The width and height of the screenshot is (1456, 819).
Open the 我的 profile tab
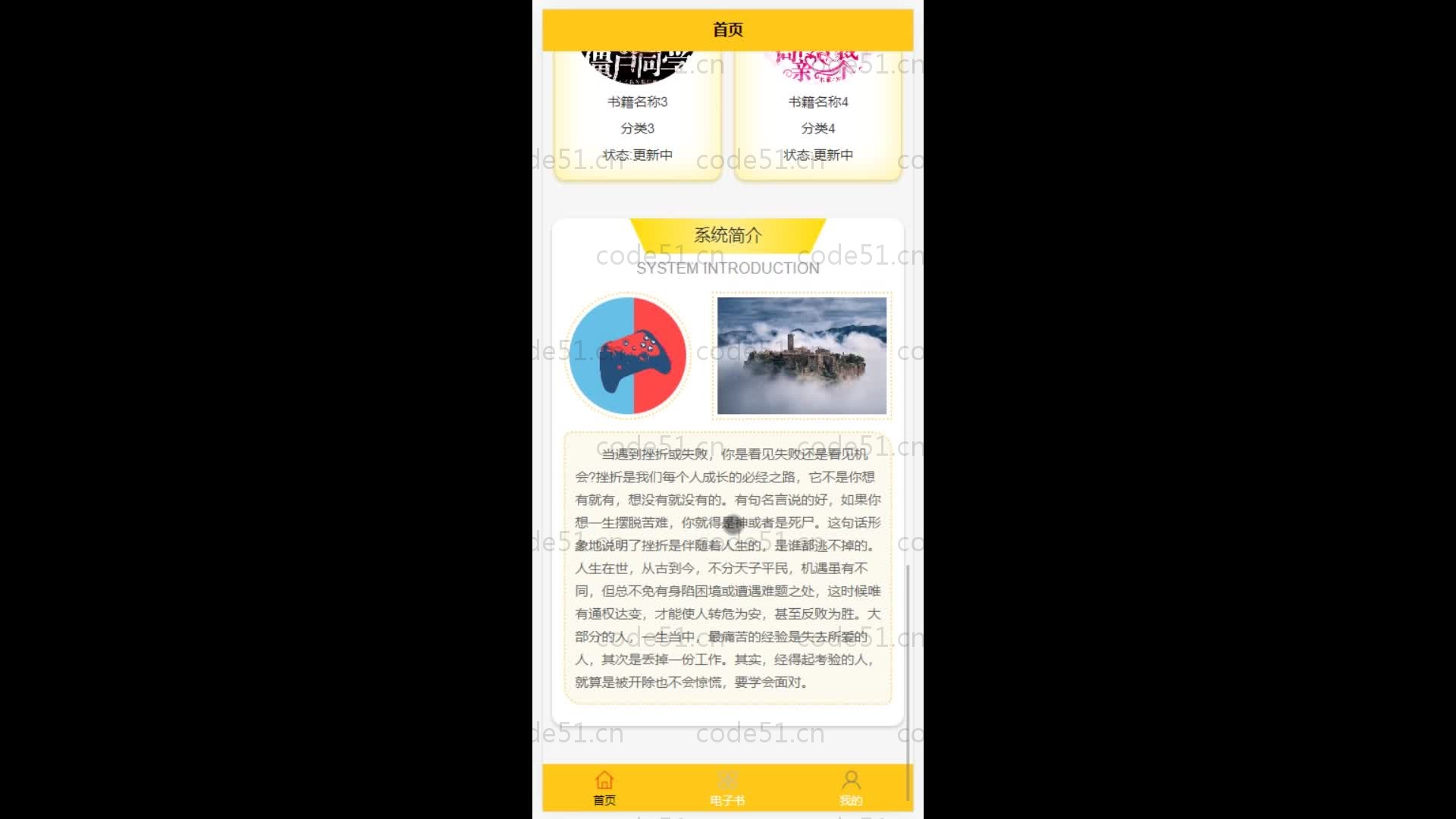click(x=851, y=788)
